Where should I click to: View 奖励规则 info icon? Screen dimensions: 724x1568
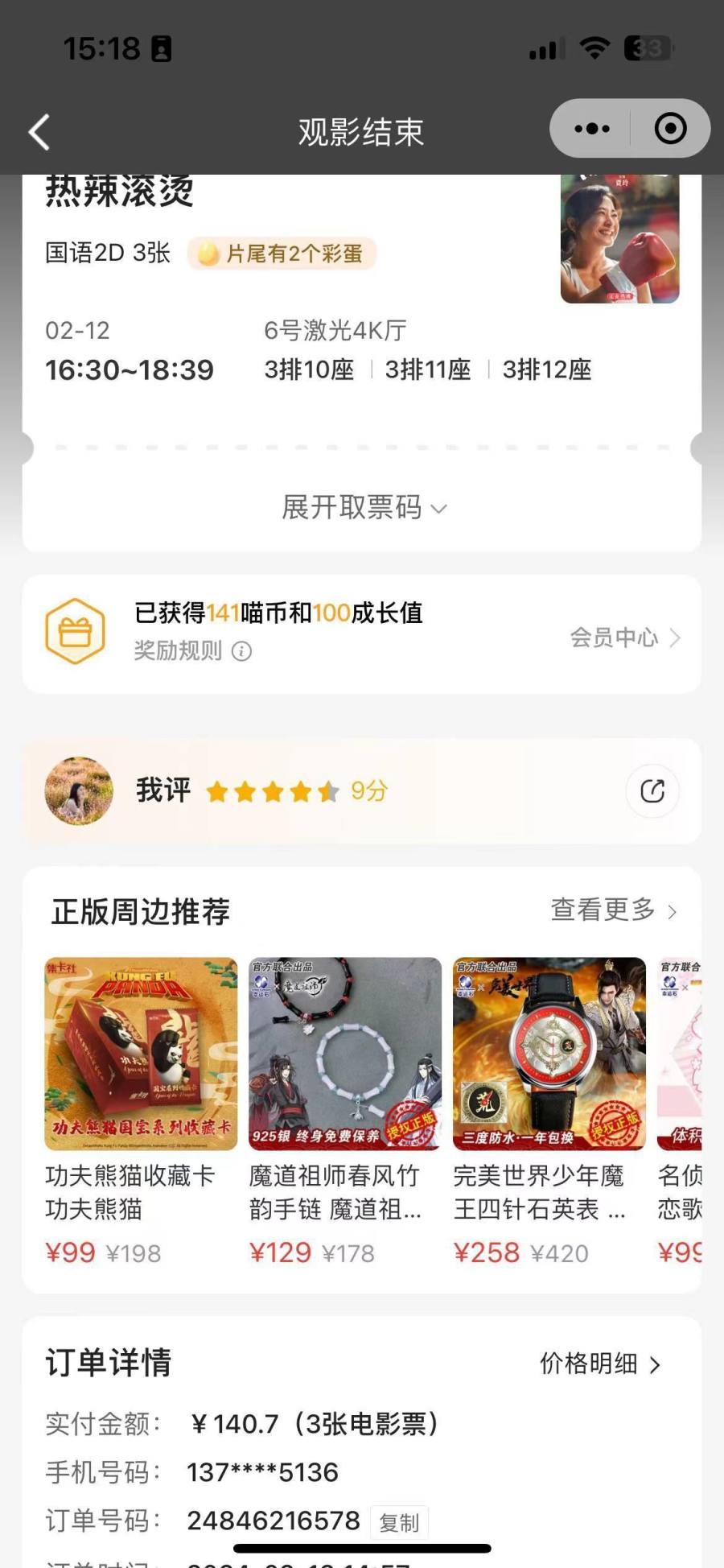coord(241,651)
